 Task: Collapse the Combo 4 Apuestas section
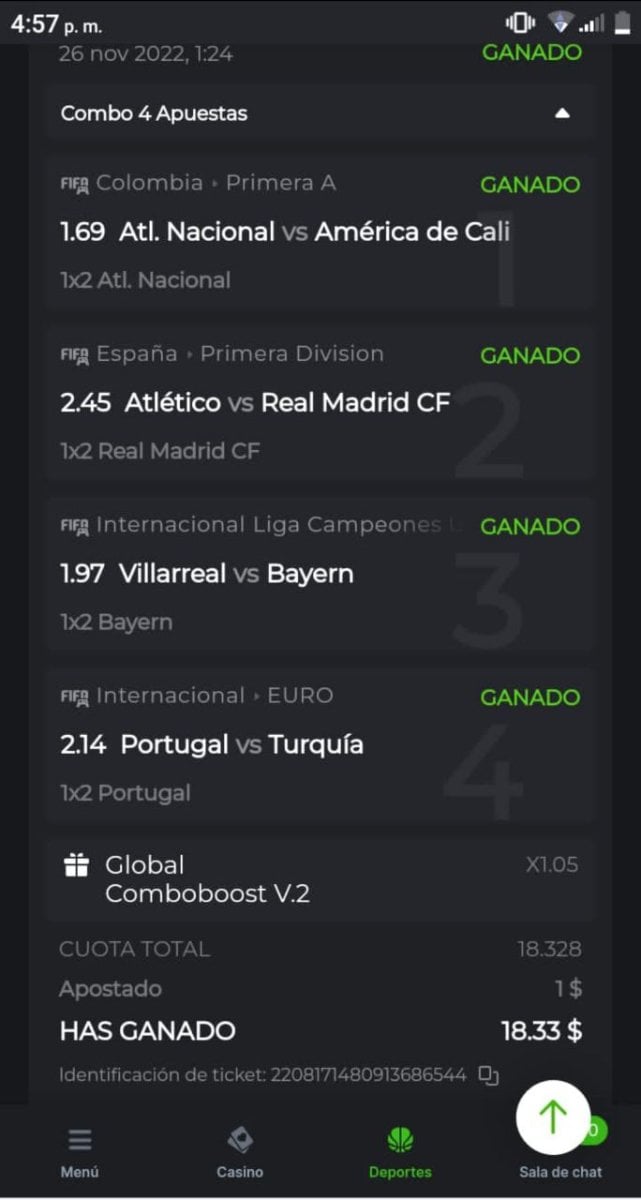coord(562,113)
